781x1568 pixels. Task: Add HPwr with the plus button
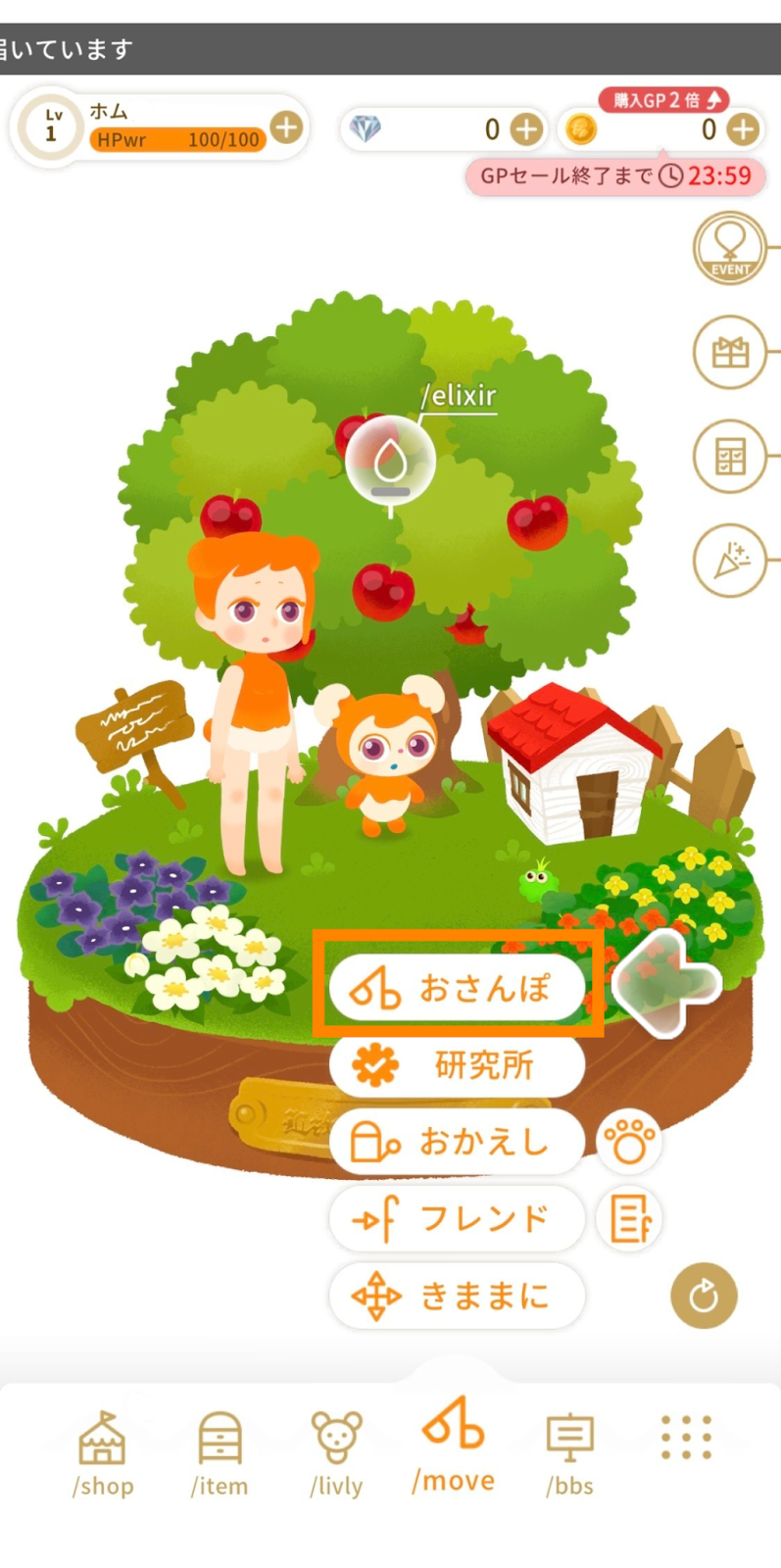(x=286, y=127)
